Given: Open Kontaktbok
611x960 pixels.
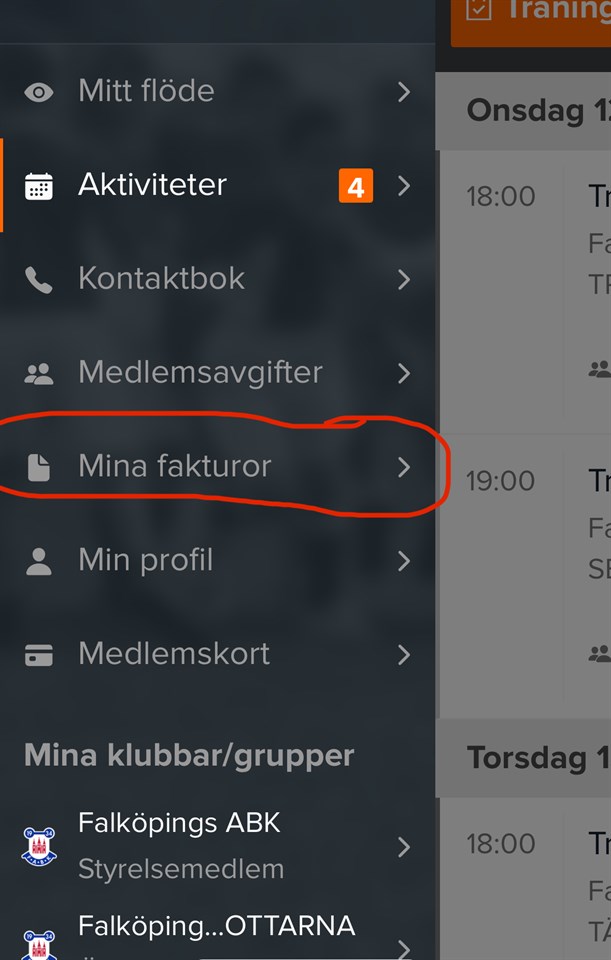Looking at the screenshot, I should 161,279.
